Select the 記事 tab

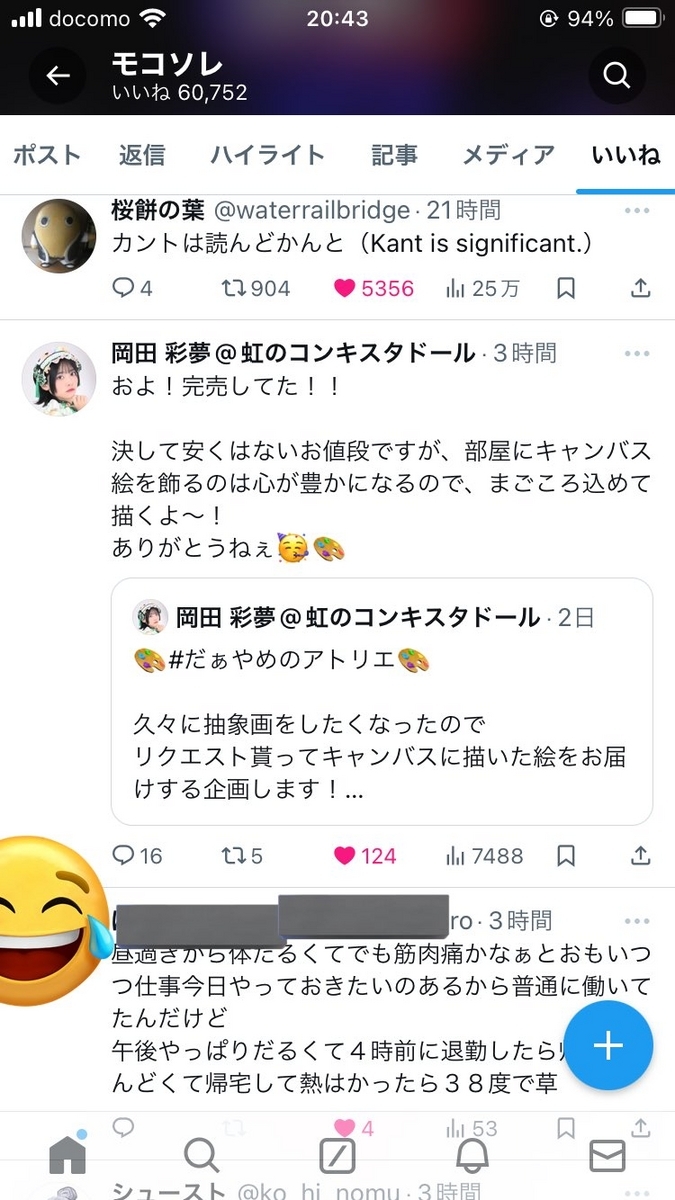(394, 155)
